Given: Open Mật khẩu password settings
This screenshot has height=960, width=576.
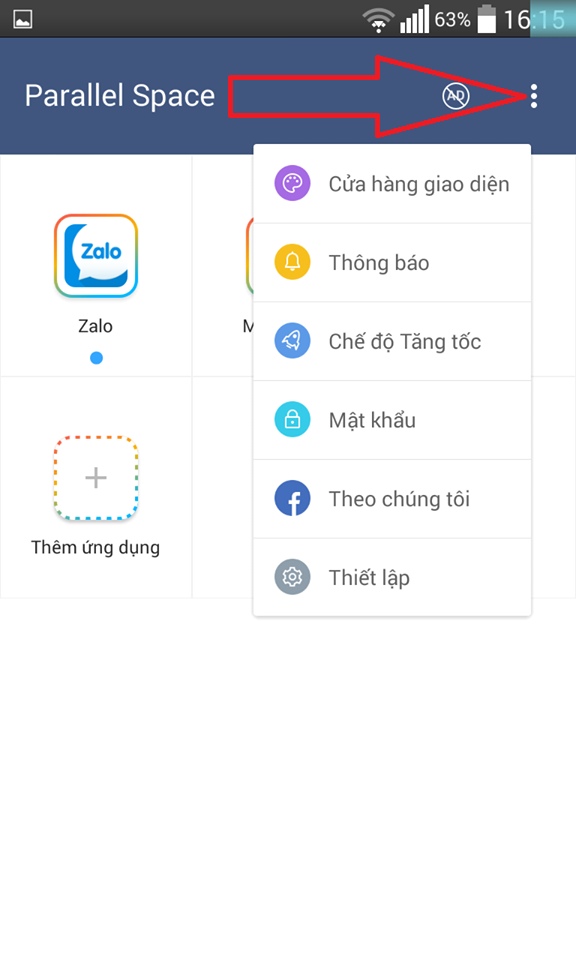Looking at the screenshot, I should coord(392,420).
